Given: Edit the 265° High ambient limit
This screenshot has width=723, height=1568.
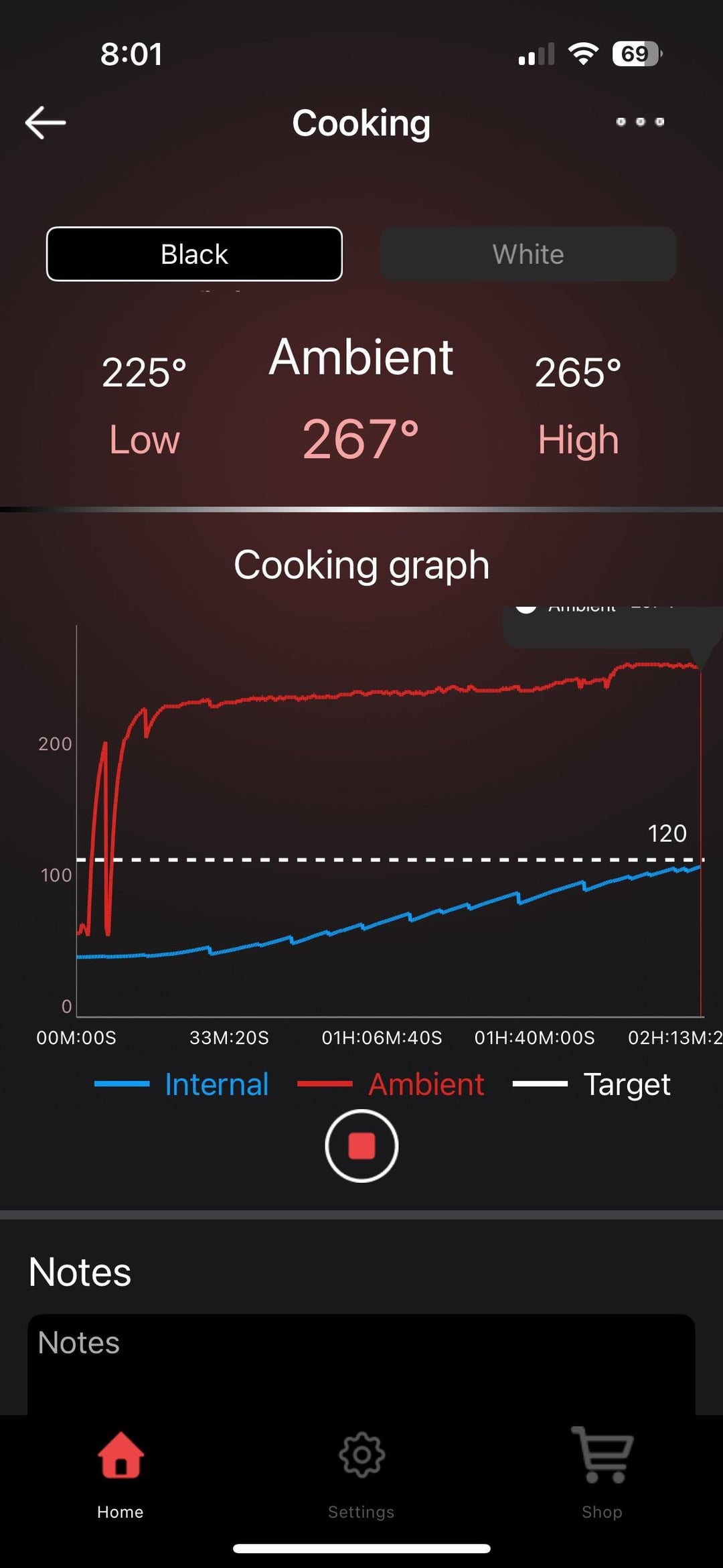Looking at the screenshot, I should pos(578,404).
